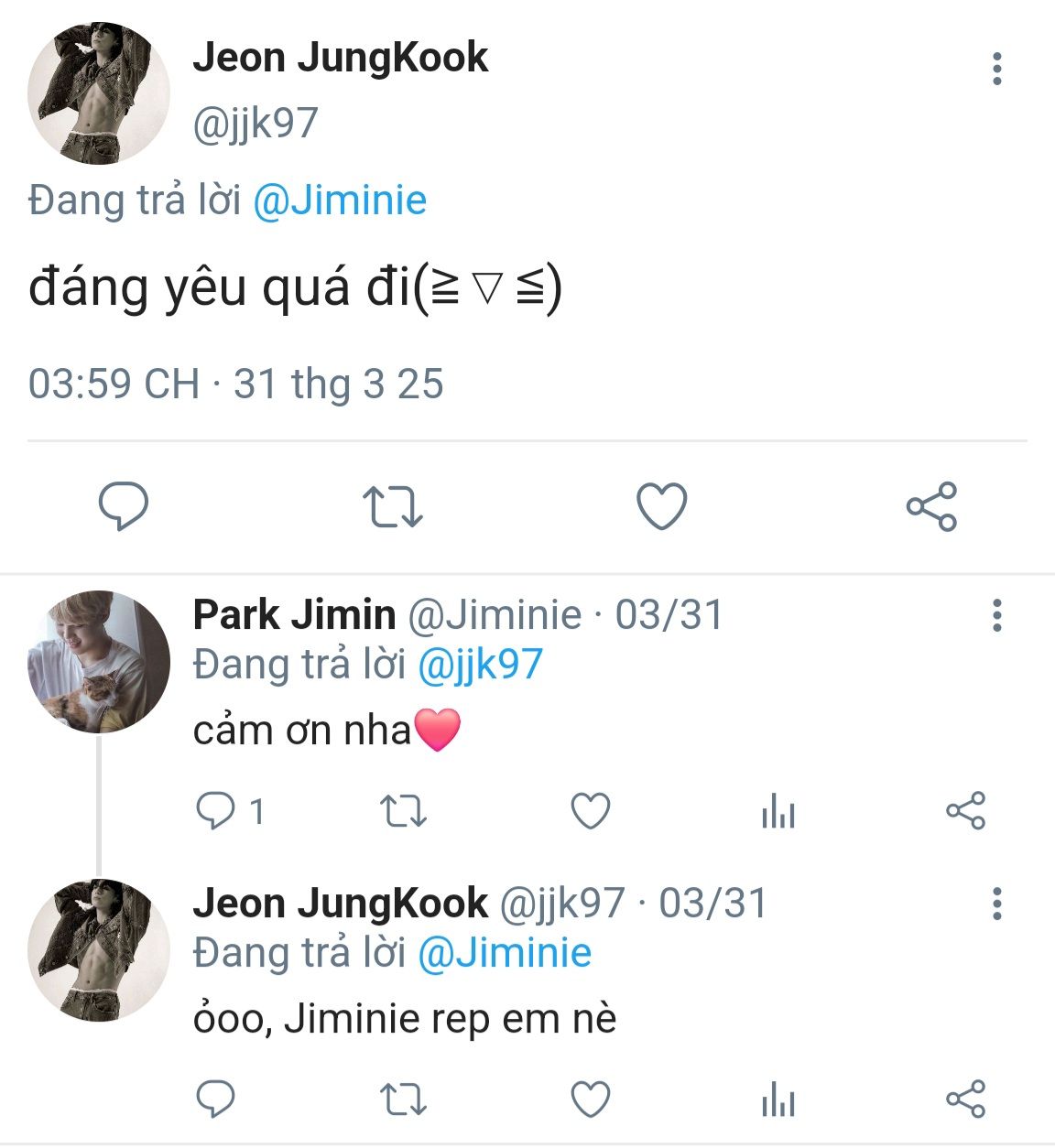1055x1148 pixels.
Task: Open the @jjk97 link in Jimin's reply
Action: pyautogui.click(x=480, y=665)
